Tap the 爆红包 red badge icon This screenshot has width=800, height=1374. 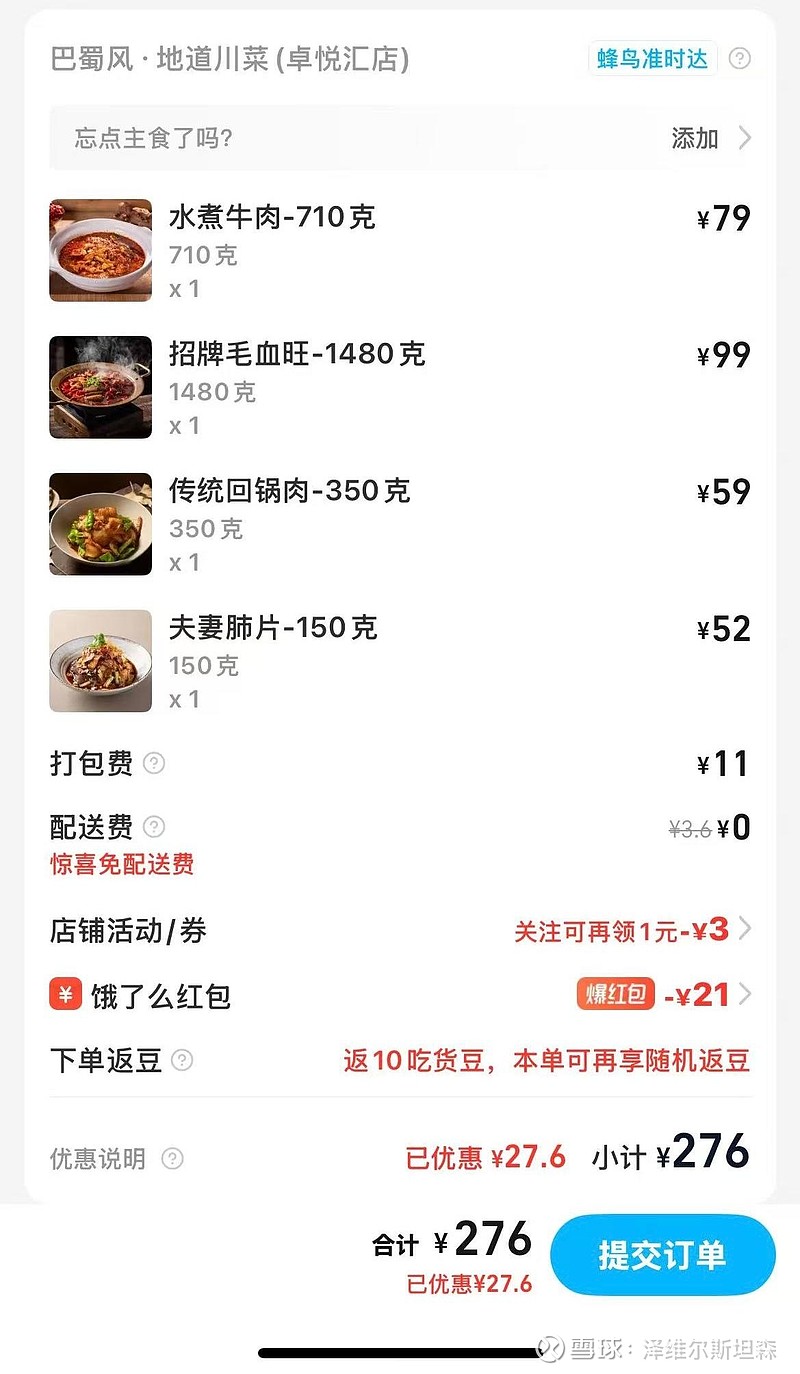pyautogui.click(x=613, y=994)
